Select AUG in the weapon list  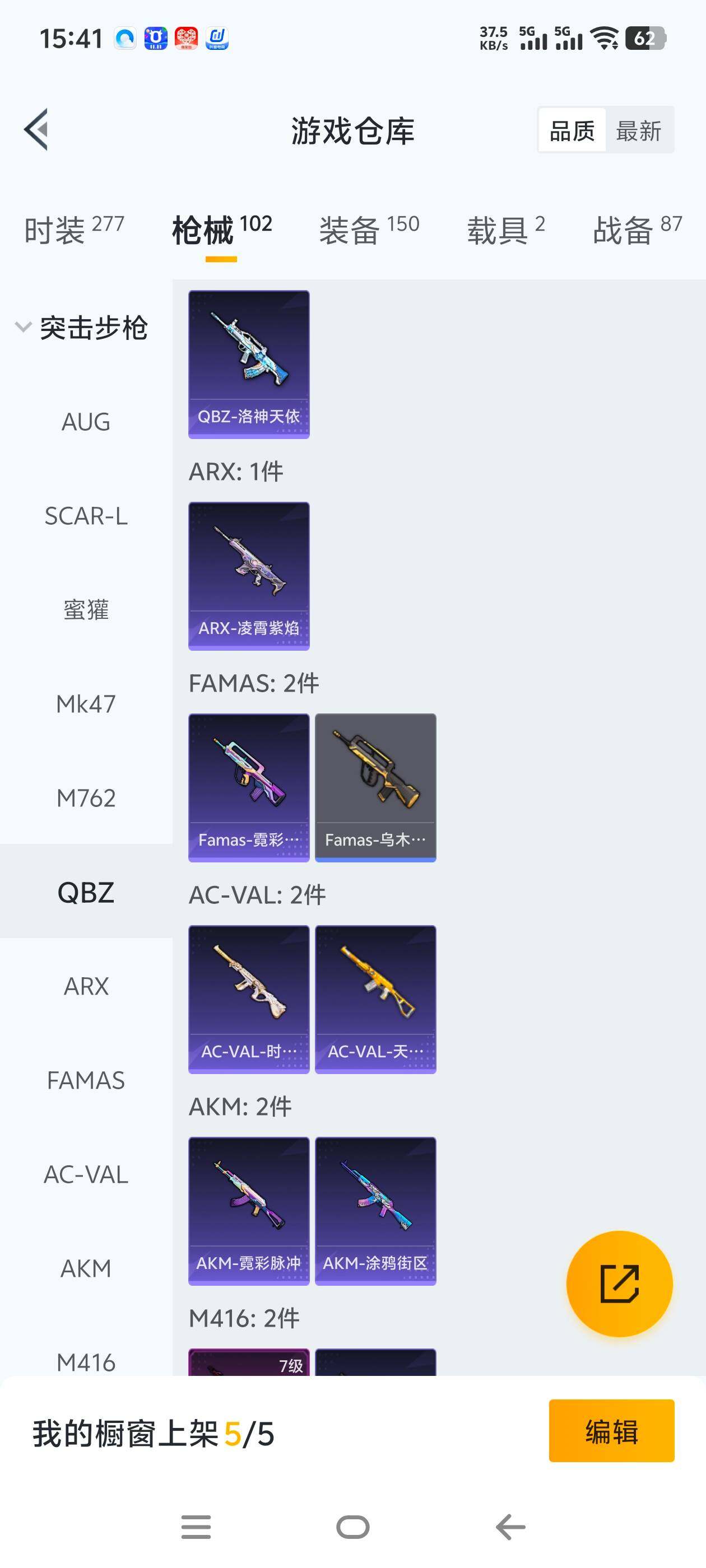coord(86,422)
